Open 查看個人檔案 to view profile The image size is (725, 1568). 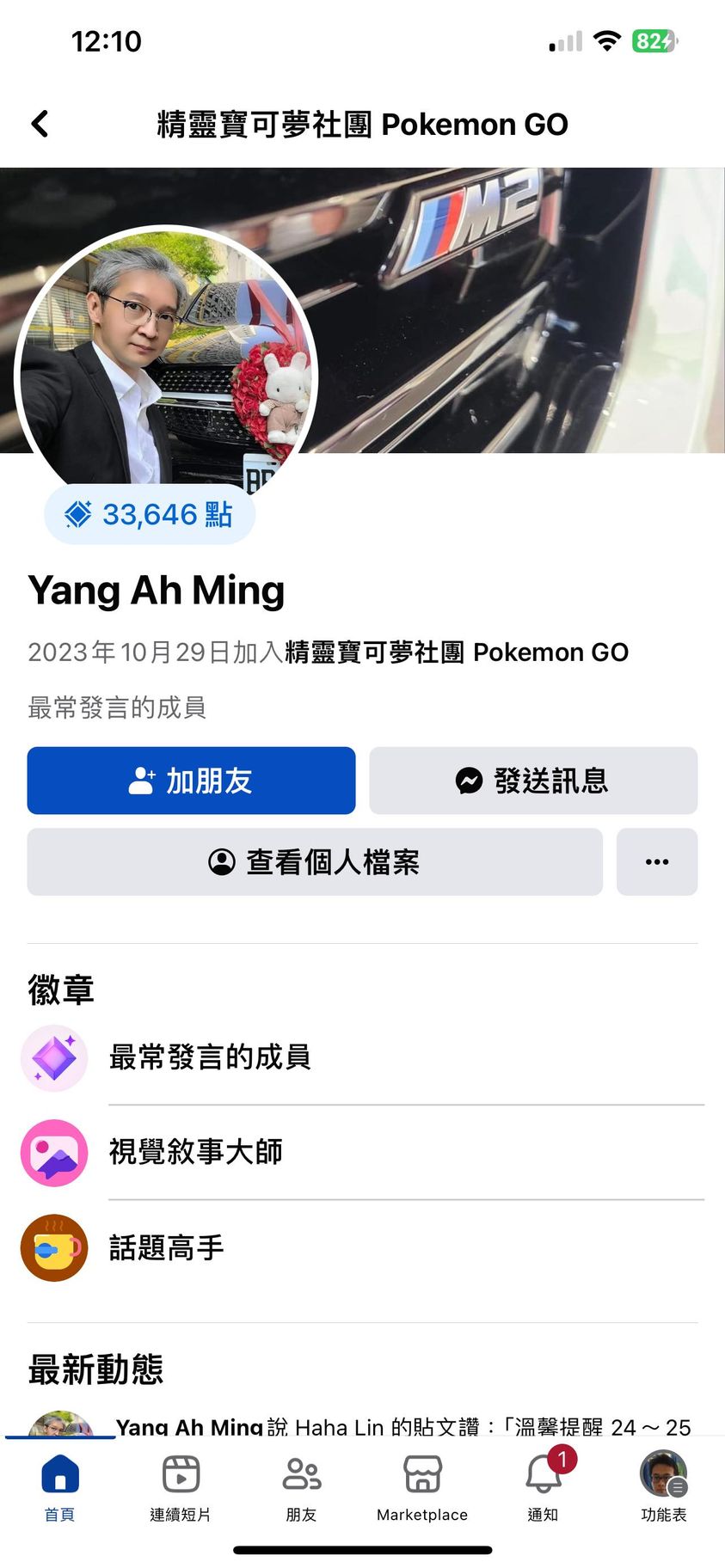pyautogui.click(x=315, y=862)
